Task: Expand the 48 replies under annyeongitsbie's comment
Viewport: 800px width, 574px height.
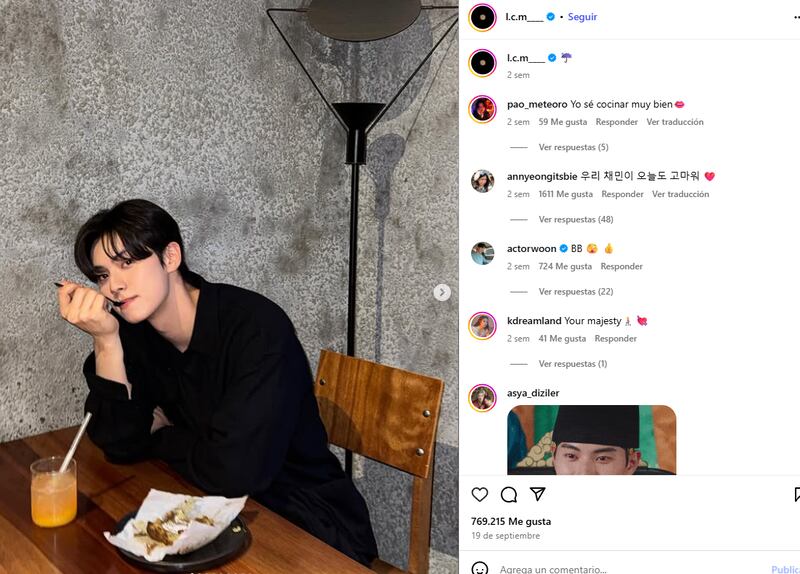Action: 575,219
